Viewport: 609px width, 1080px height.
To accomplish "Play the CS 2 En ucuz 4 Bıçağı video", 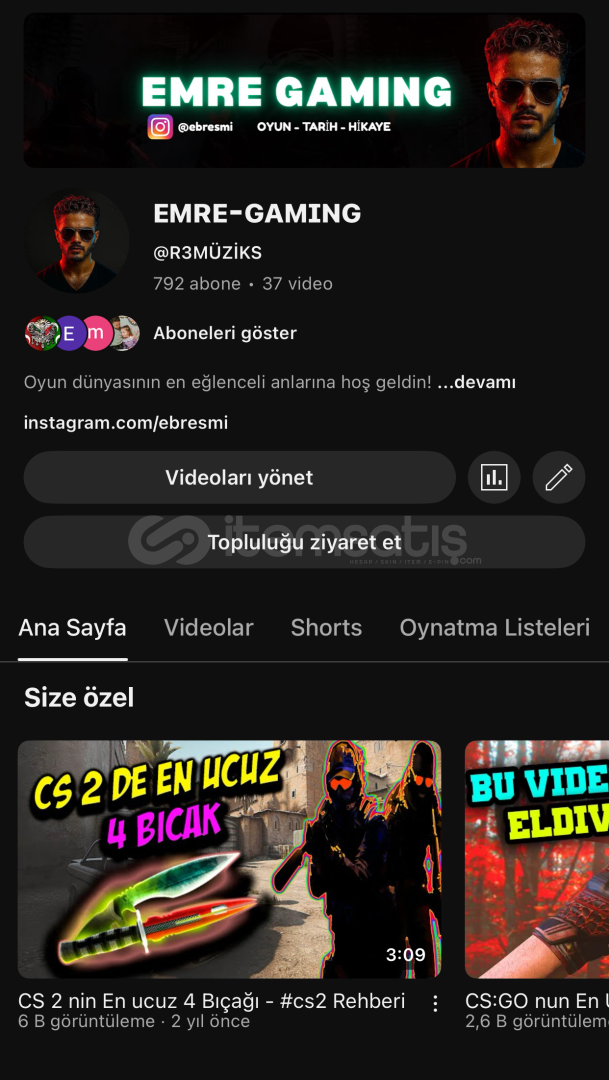I will [229, 859].
